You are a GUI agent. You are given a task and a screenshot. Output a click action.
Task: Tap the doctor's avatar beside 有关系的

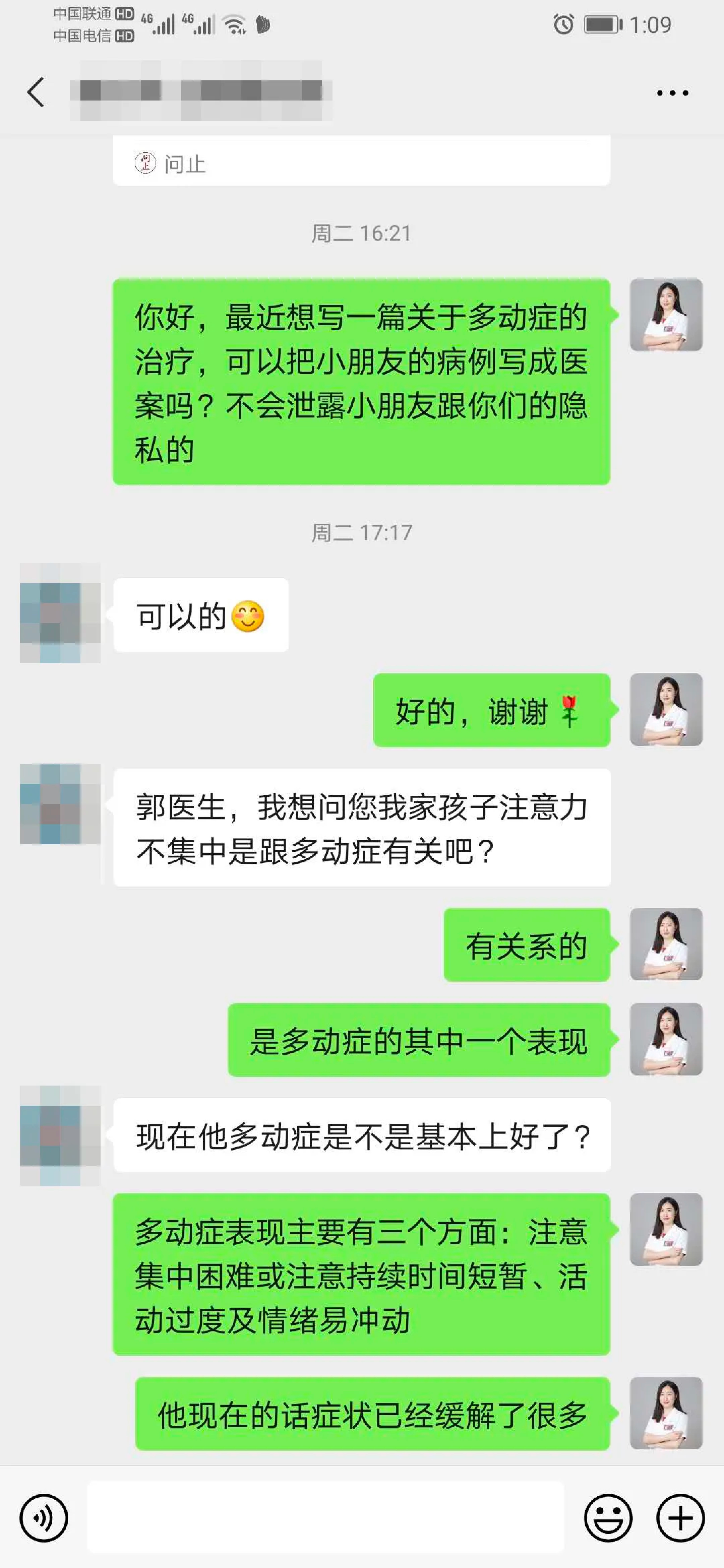666,944
